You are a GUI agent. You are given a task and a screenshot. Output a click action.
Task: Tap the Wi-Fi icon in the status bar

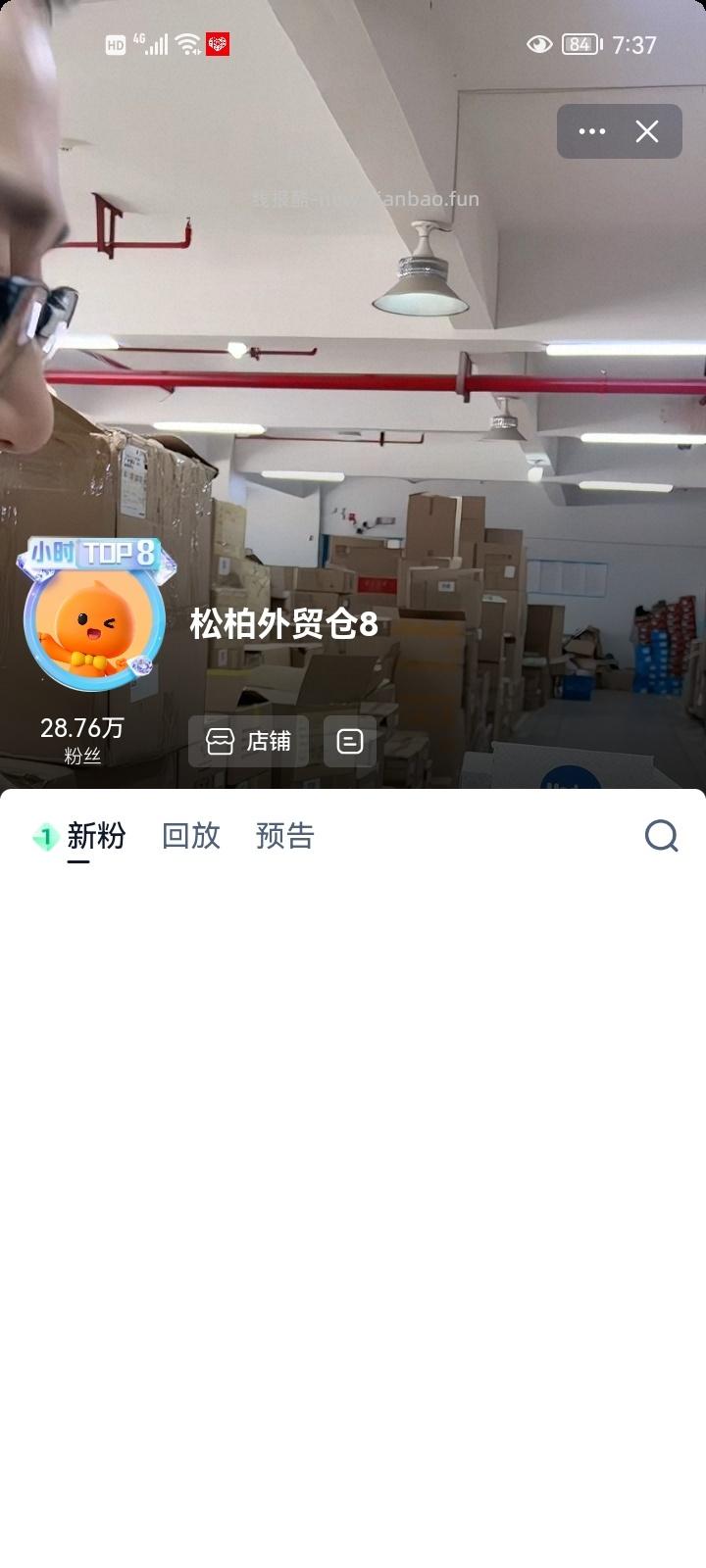[187, 43]
